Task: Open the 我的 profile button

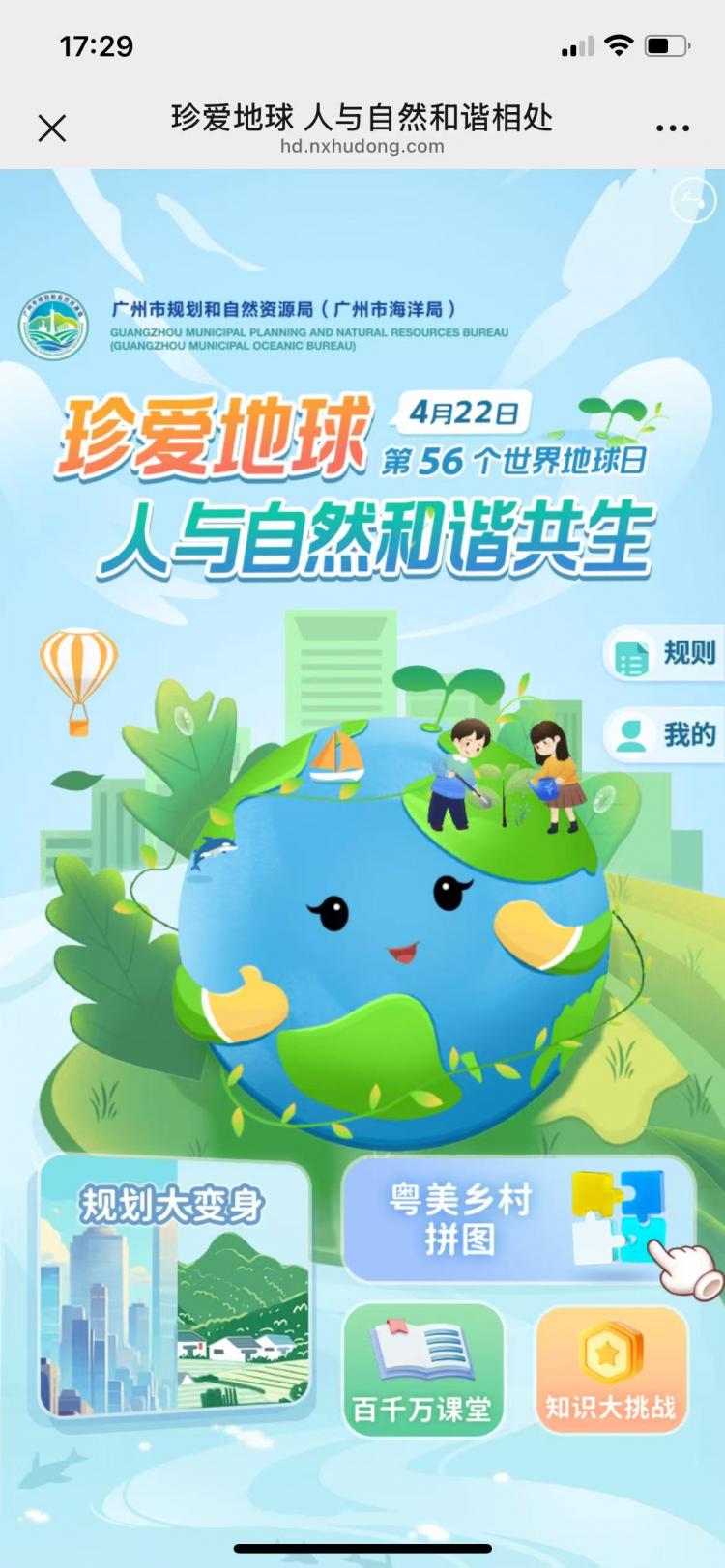Action: coord(667,735)
